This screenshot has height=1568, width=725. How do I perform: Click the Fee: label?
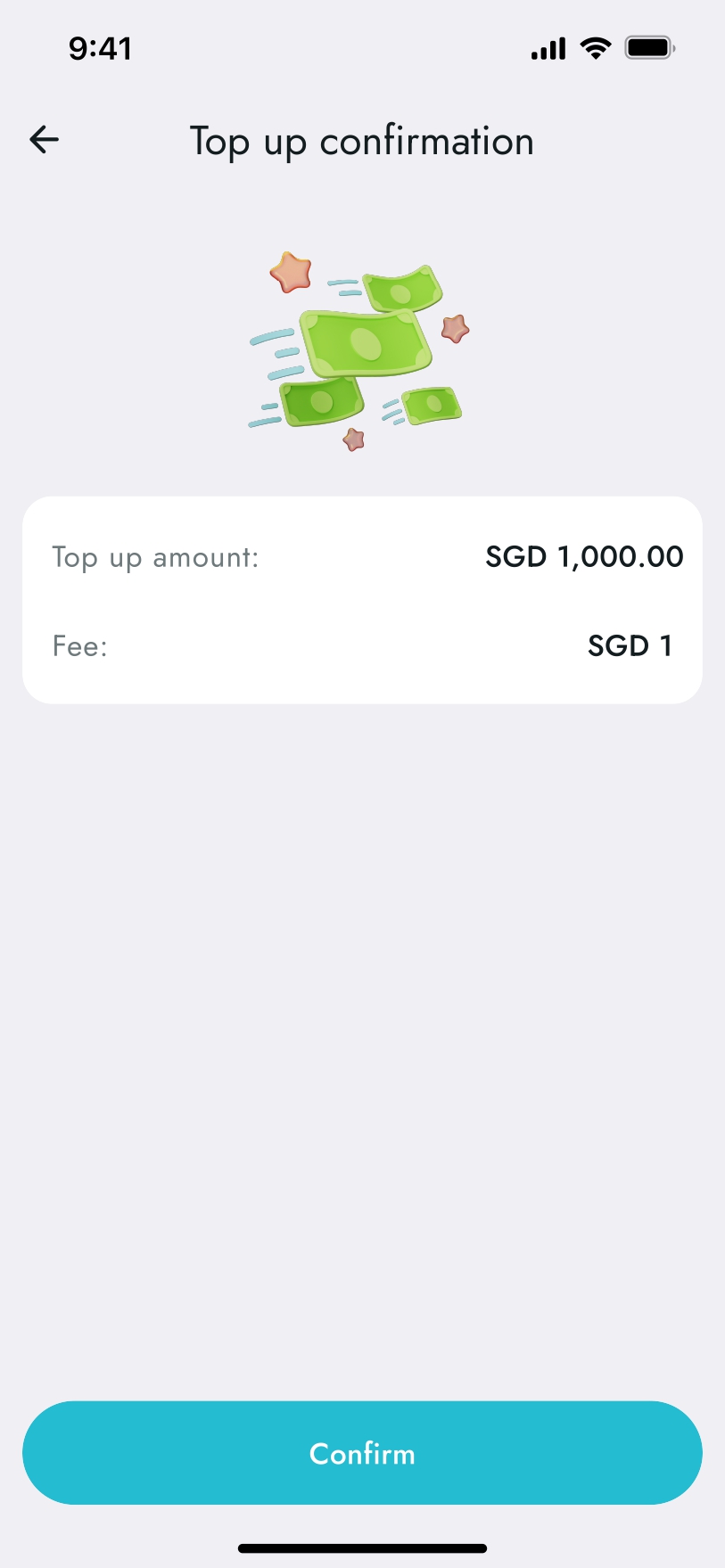click(78, 645)
